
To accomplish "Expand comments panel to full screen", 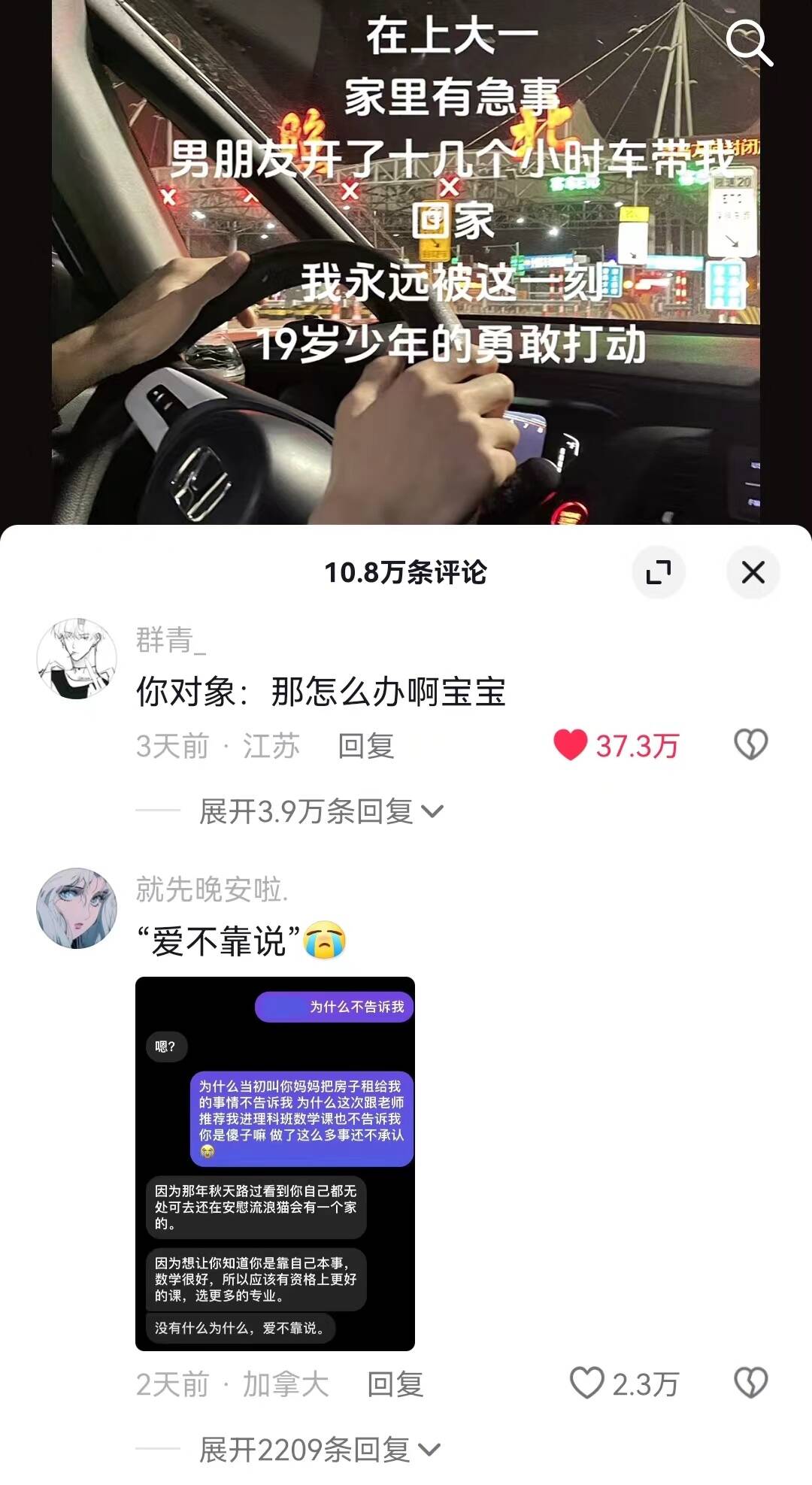I will (659, 572).
